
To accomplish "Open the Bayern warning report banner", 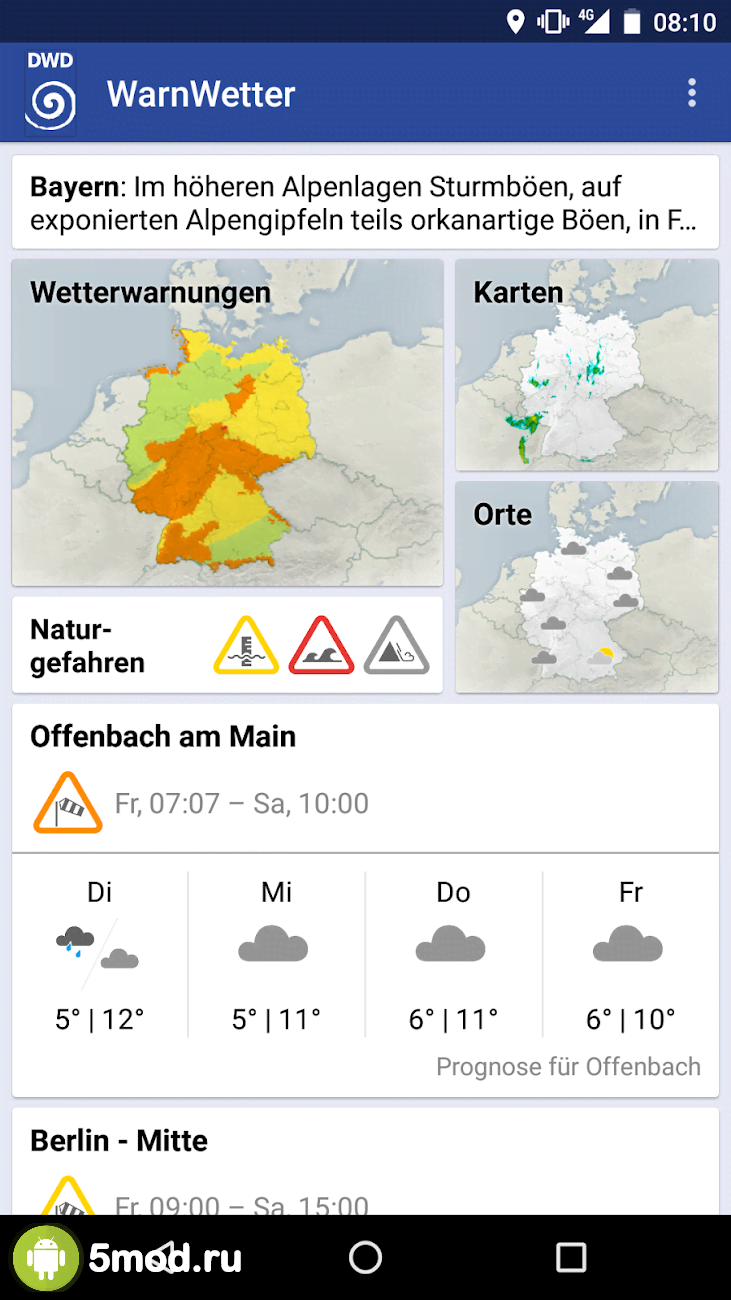I will [x=365, y=202].
